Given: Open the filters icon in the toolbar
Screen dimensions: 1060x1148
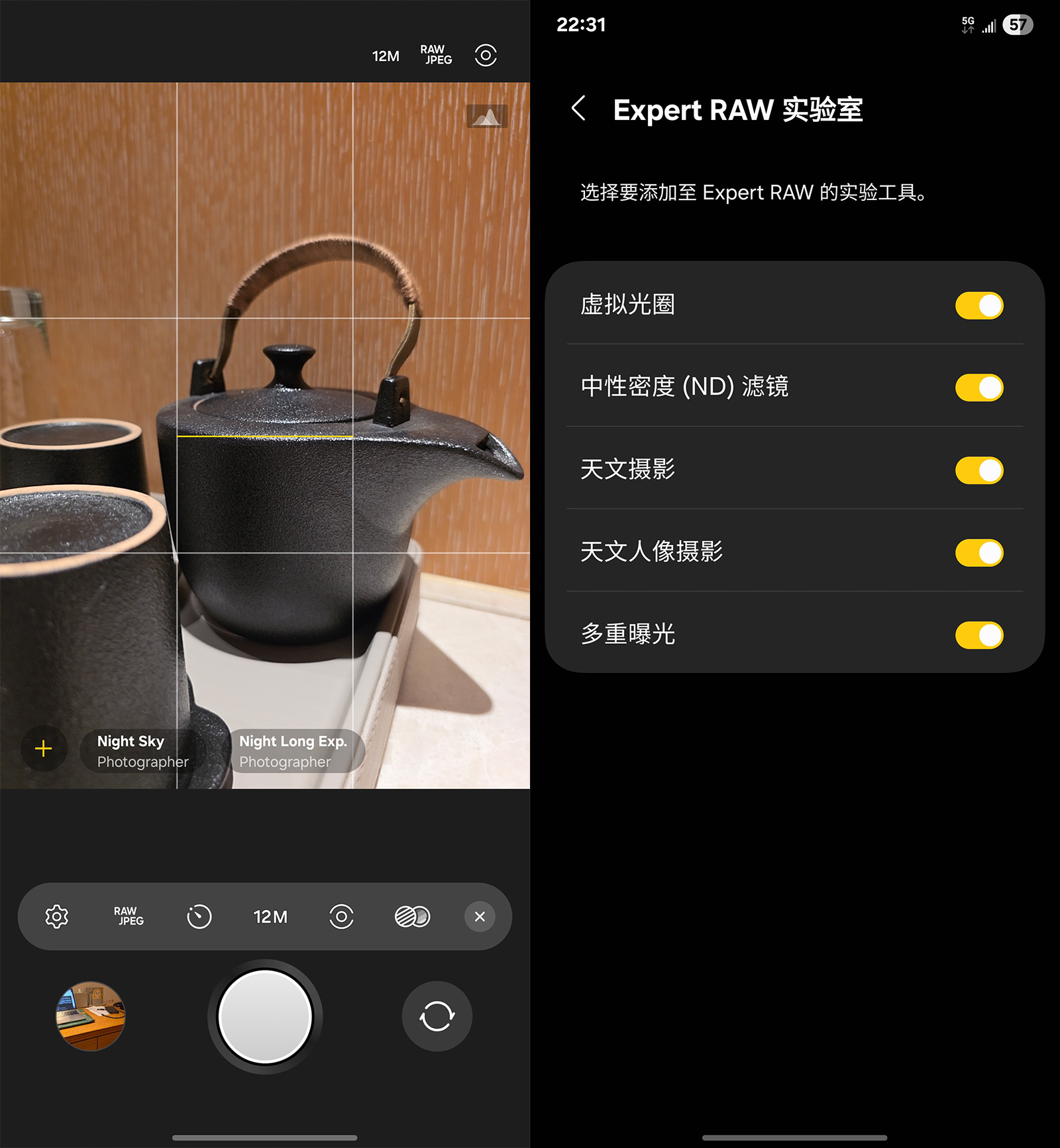Looking at the screenshot, I should 412,917.
